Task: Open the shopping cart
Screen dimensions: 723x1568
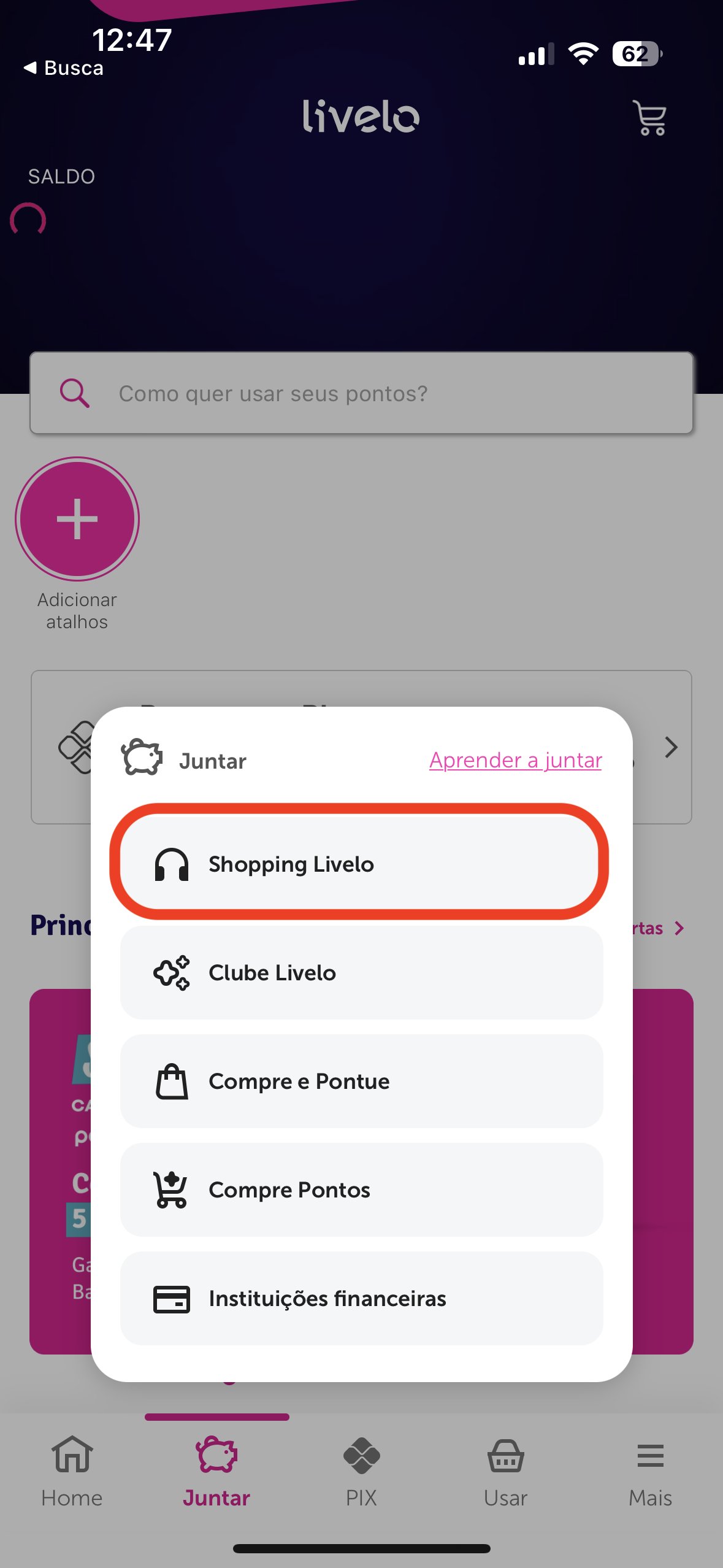Action: point(650,118)
